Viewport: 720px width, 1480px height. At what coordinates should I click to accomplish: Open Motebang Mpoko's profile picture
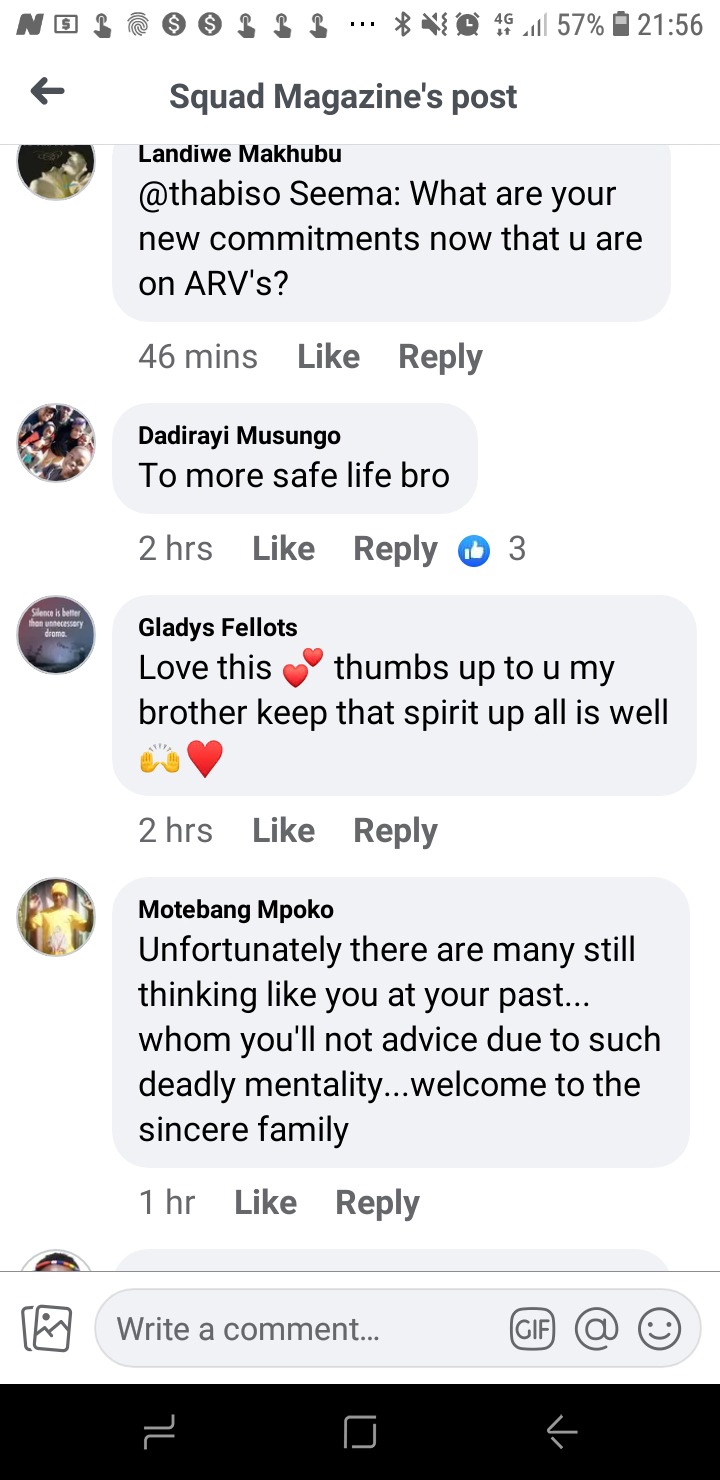(x=56, y=917)
